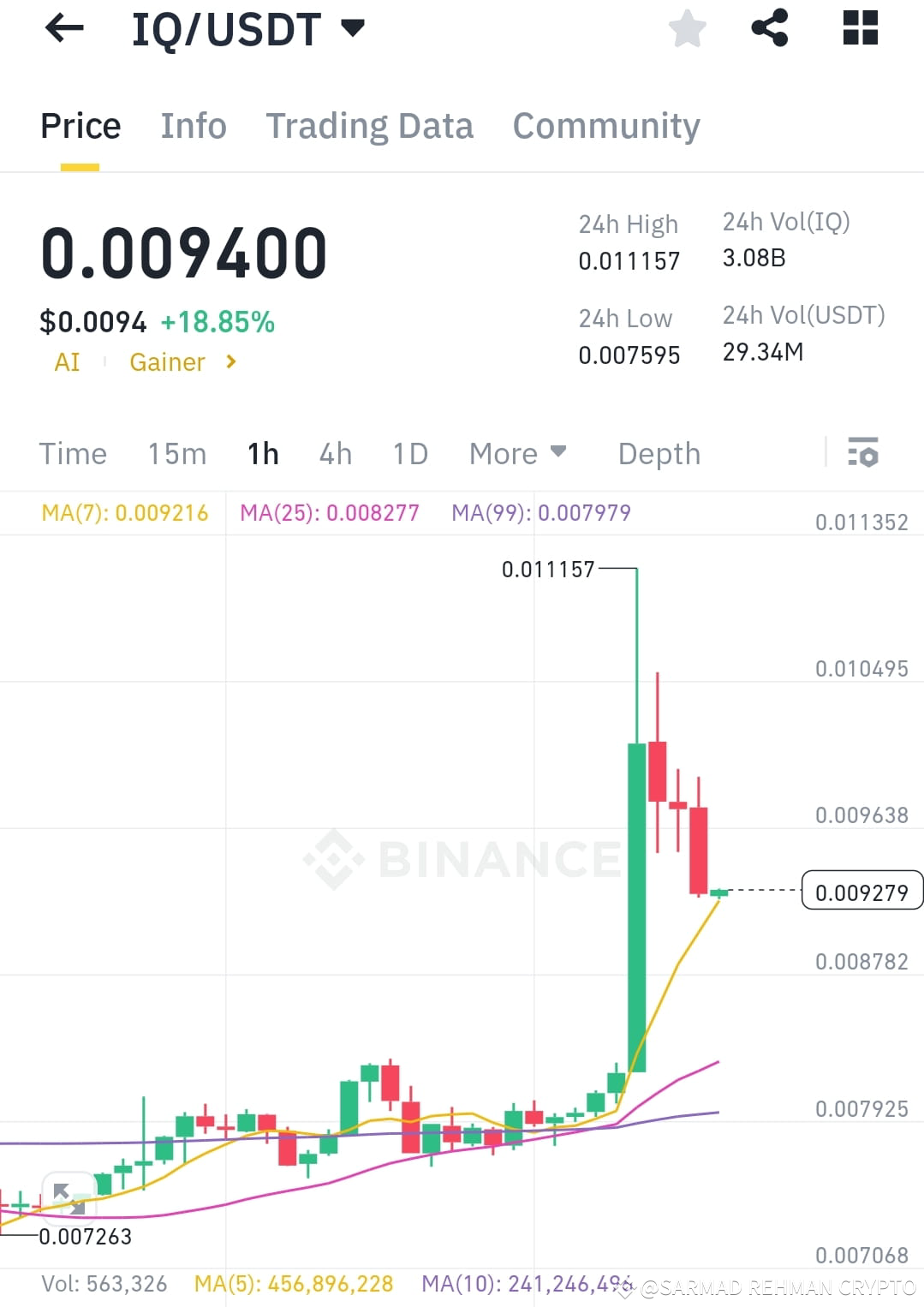
Task: Open chart settings via the indicator icon
Action: coord(862,453)
